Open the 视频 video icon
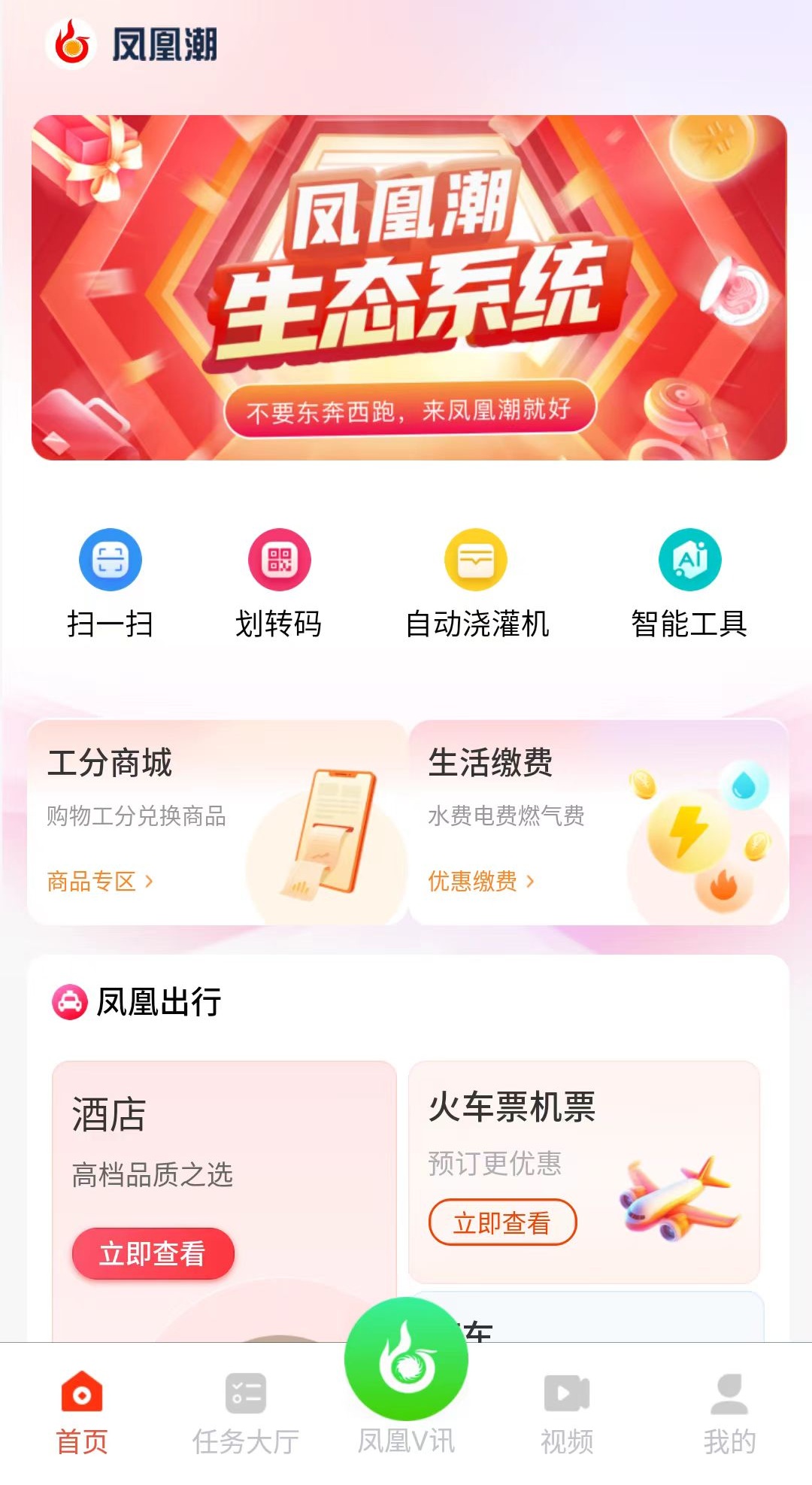This screenshot has width=812, height=1485. tap(568, 1393)
